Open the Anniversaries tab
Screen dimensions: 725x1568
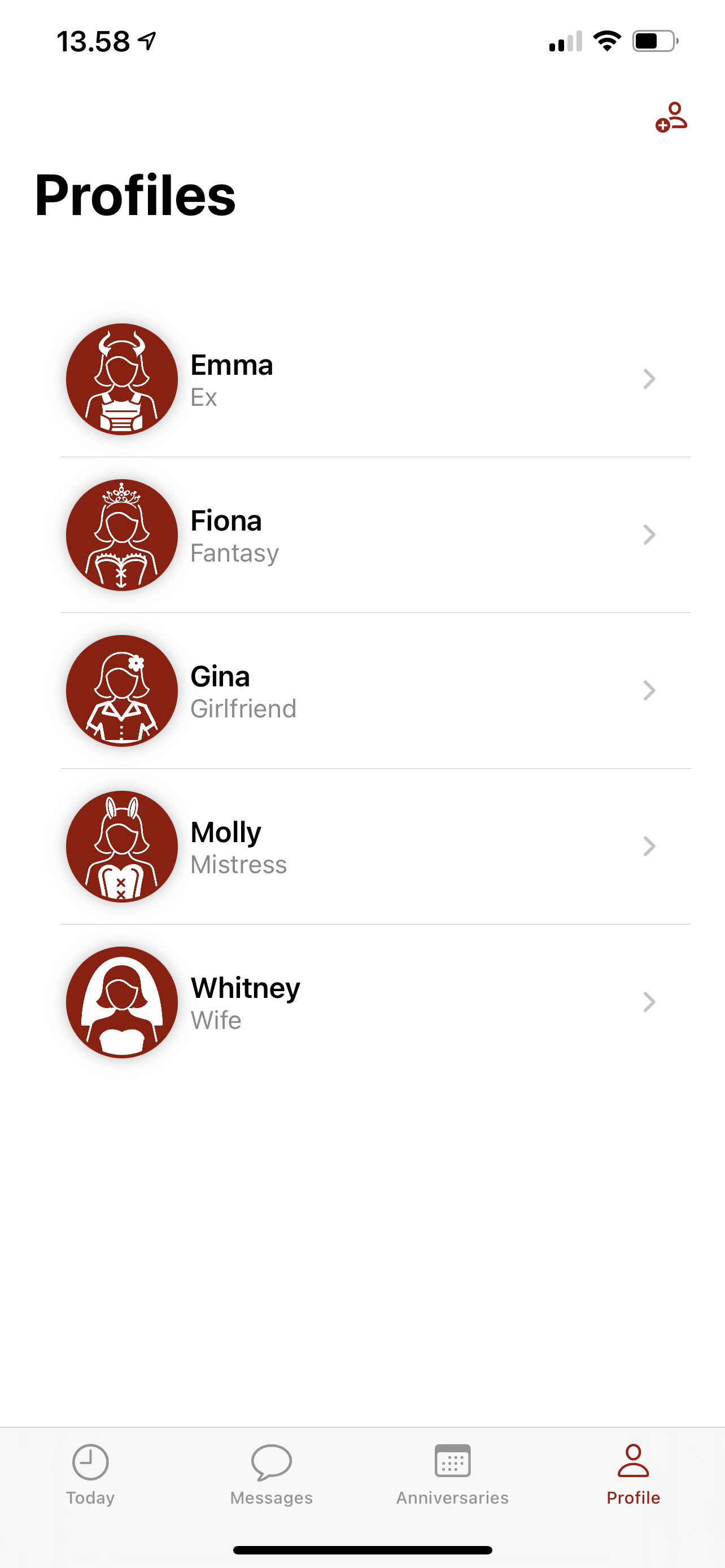pyautogui.click(x=452, y=1474)
